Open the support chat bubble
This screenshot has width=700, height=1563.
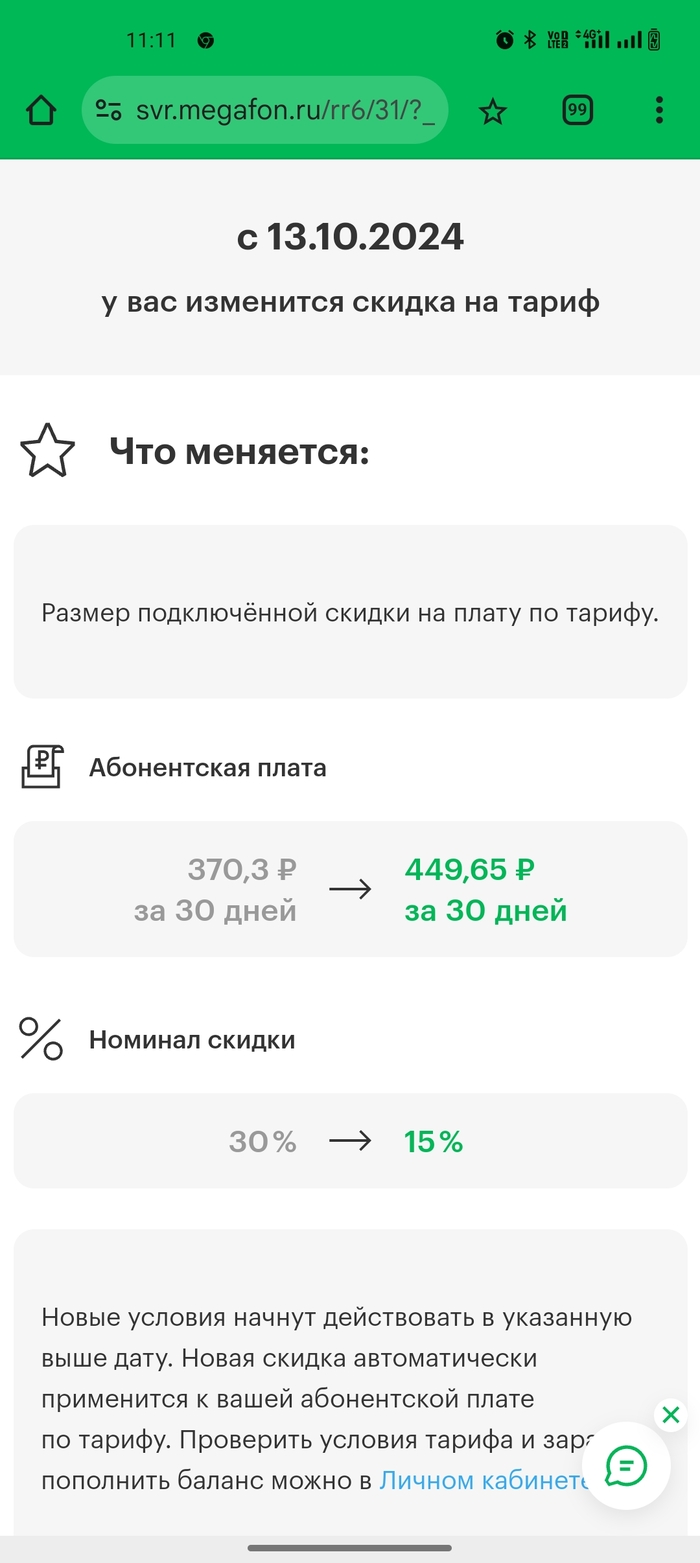(x=626, y=1467)
